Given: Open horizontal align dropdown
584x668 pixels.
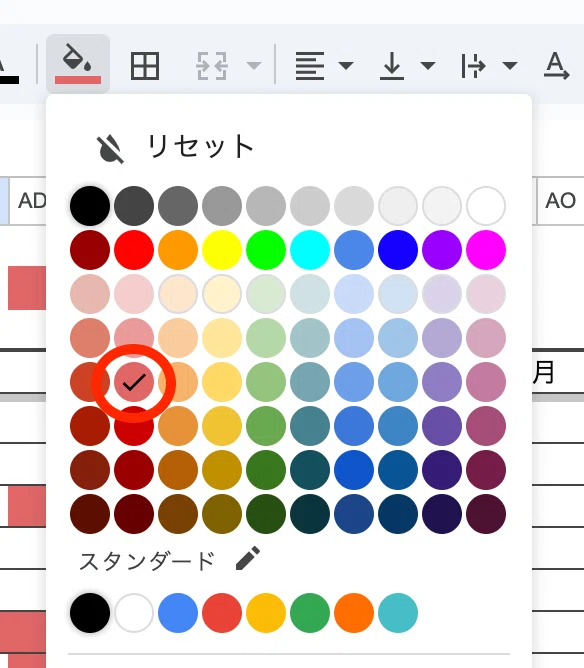Looking at the screenshot, I should coord(324,66).
